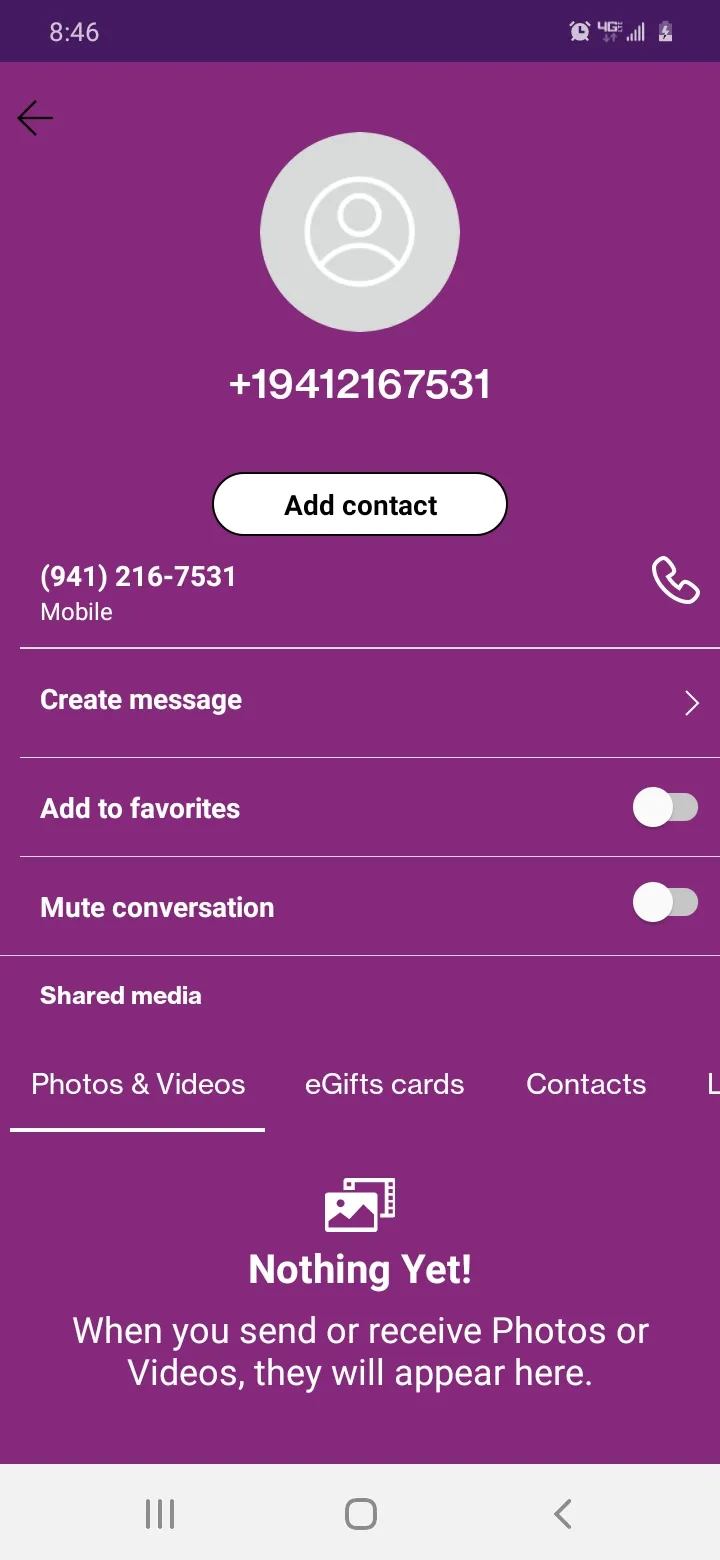Tap the system home button
The height and width of the screenshot is (1560, 720).
click(x=360, y=1513)
